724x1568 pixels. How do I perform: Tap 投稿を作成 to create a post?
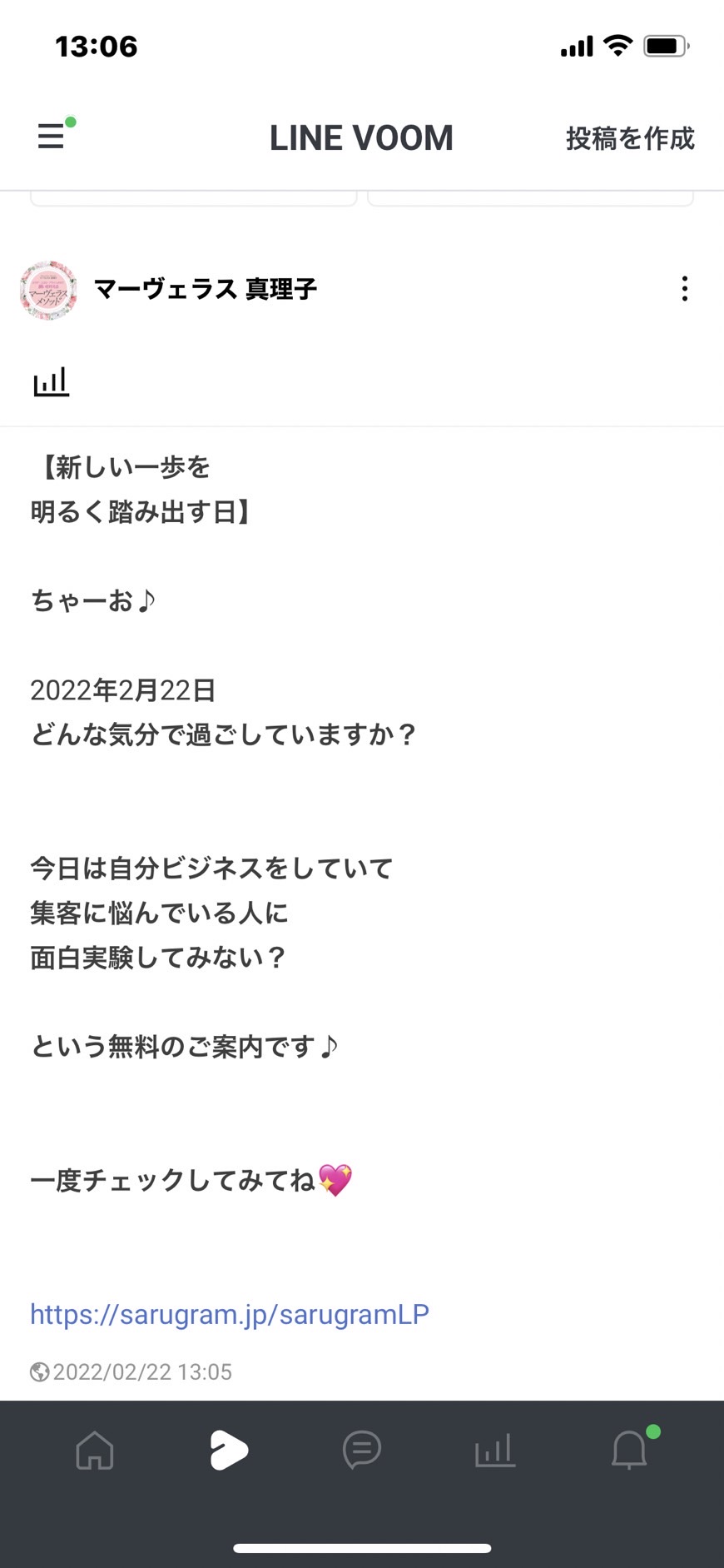(x=630, y=138)
